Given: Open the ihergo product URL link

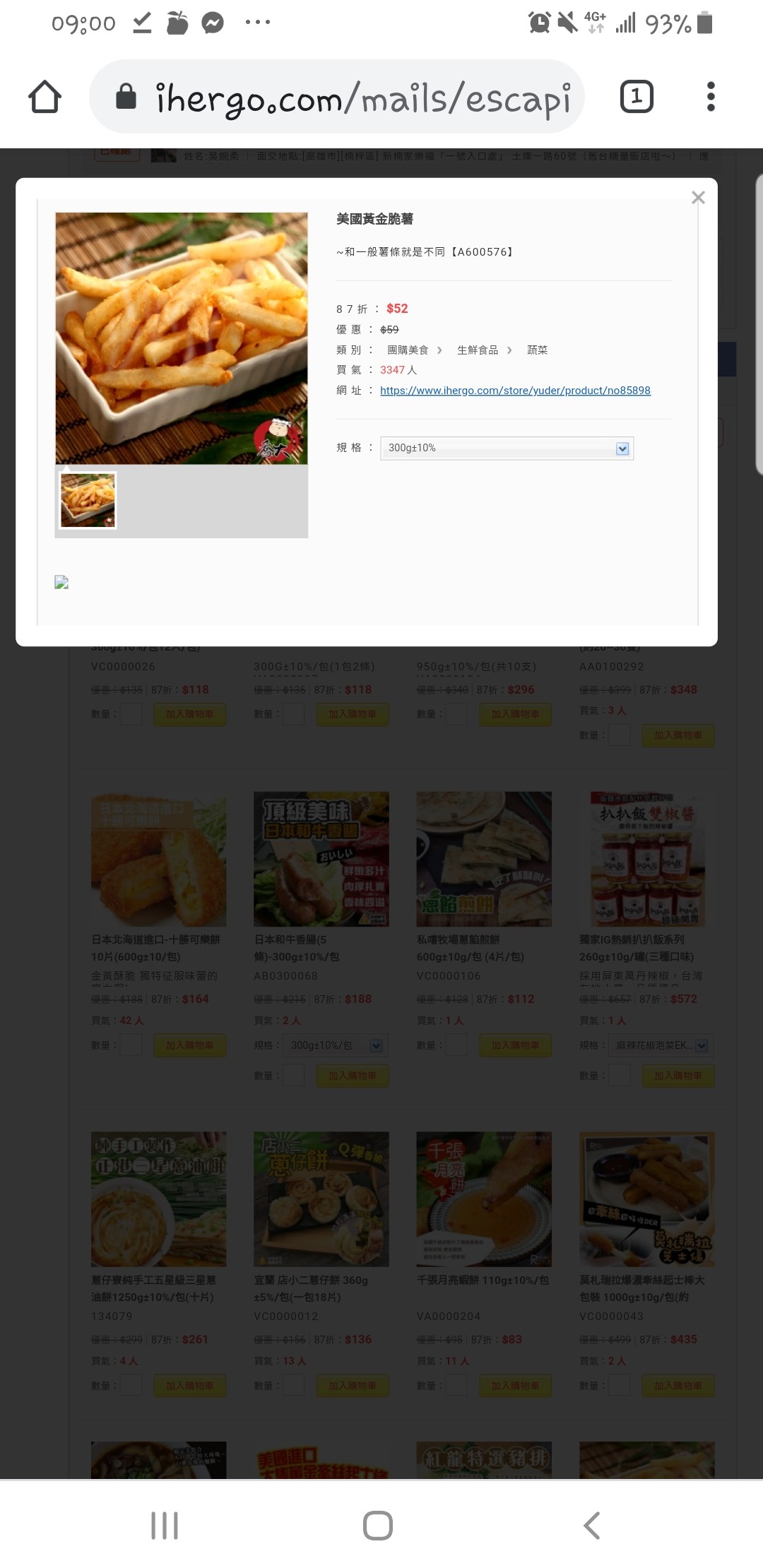Looking at the screenshot, I should click(515, 391).
